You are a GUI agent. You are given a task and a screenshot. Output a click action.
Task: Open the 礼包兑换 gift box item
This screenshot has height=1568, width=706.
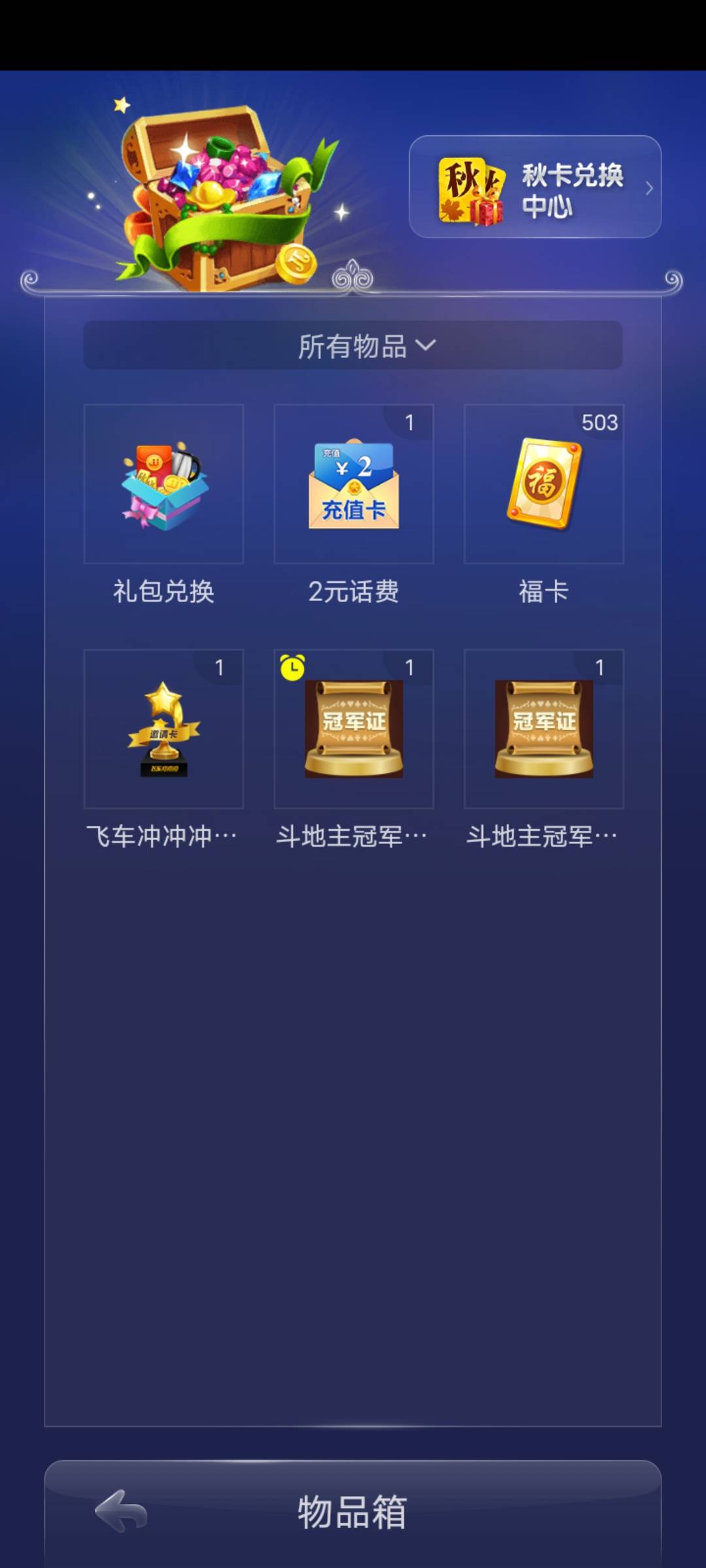(x=164, y=485)
